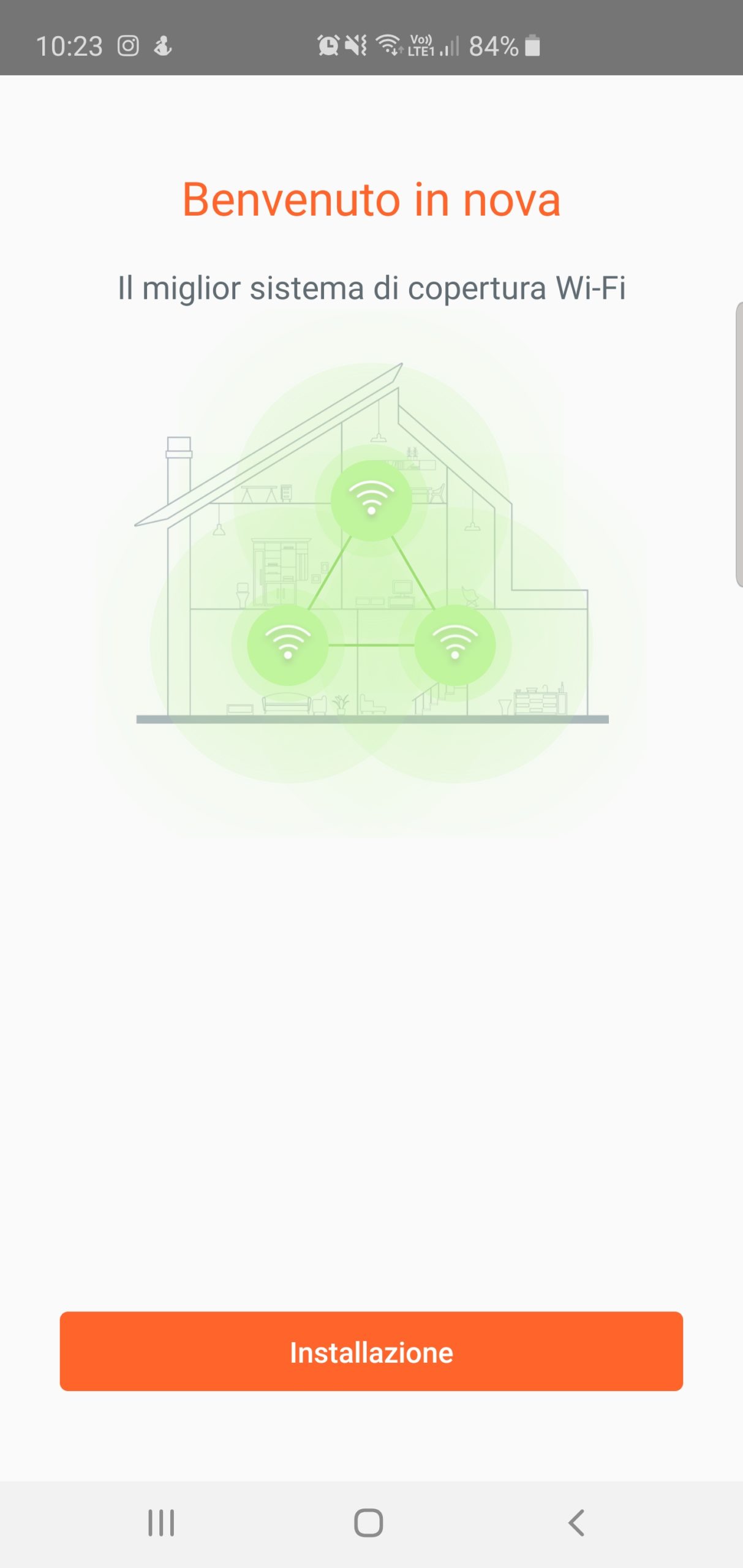Open the recent apps view
The height and width of the screenshot is (1568, 743).
point(161,1523)
